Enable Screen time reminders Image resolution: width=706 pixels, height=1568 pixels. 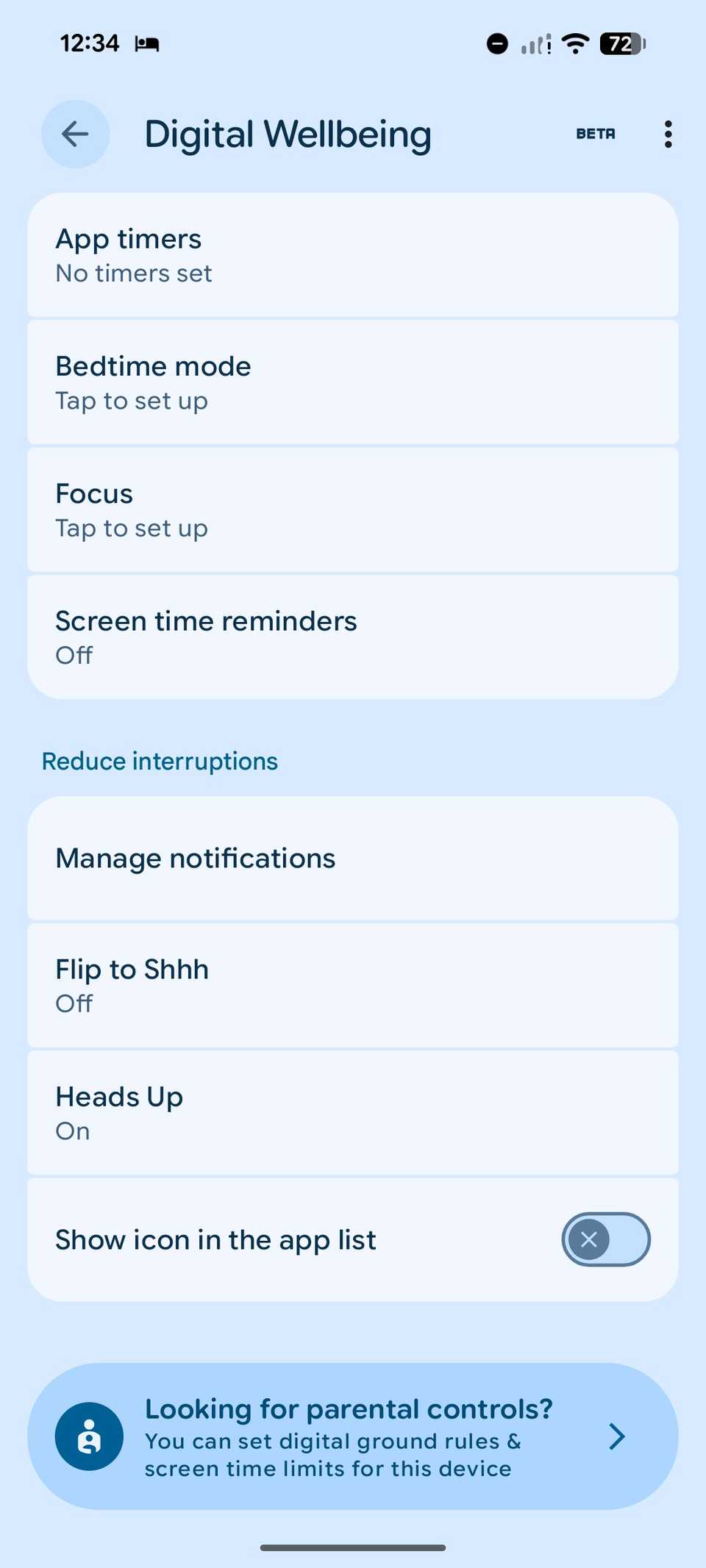click(x=352, y=636)
